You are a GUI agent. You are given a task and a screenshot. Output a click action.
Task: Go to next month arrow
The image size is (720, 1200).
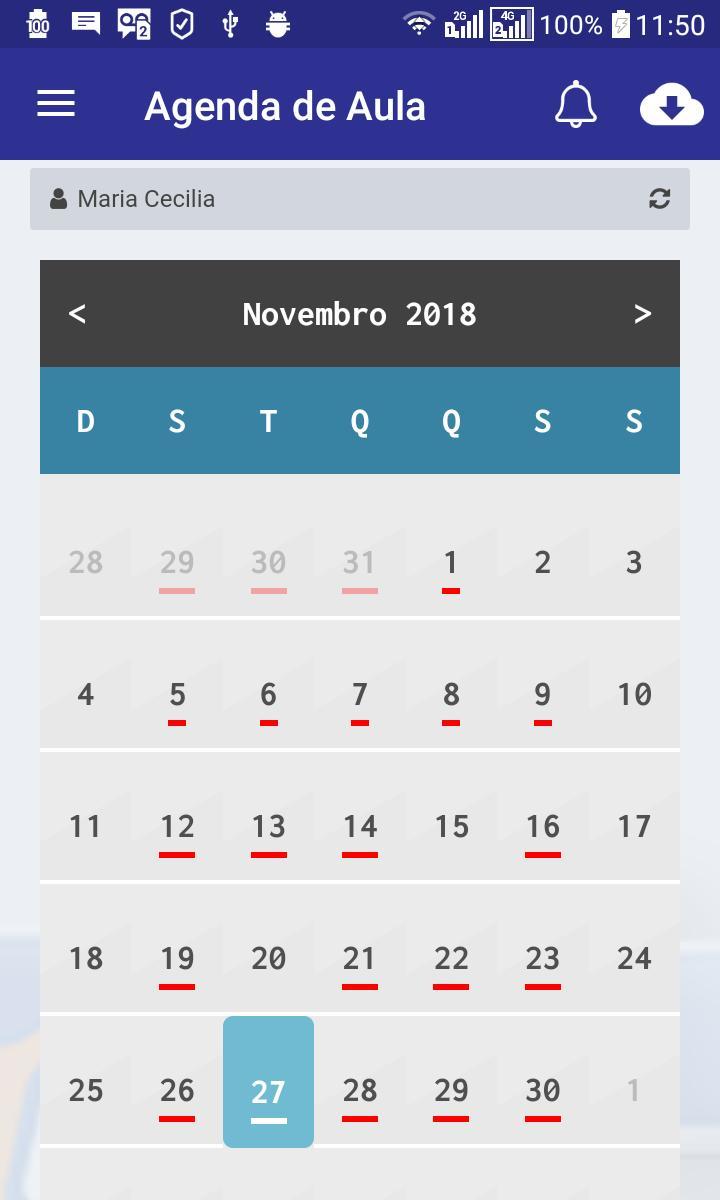pyautogui.click(x=642, y=314)
